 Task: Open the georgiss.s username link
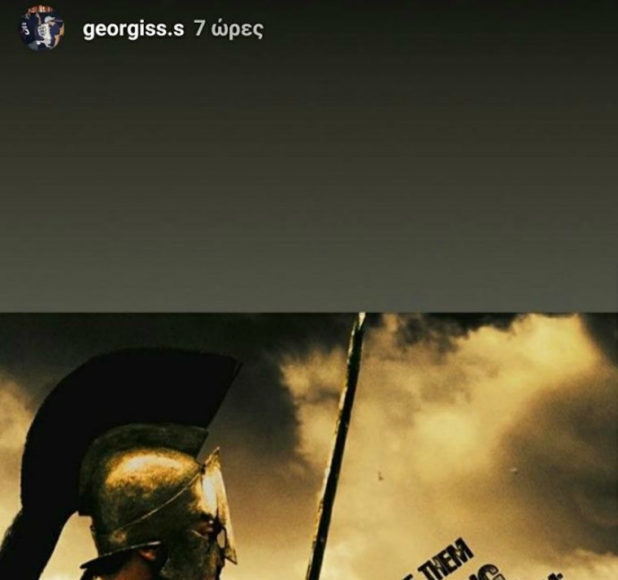(x=133, y=29)
